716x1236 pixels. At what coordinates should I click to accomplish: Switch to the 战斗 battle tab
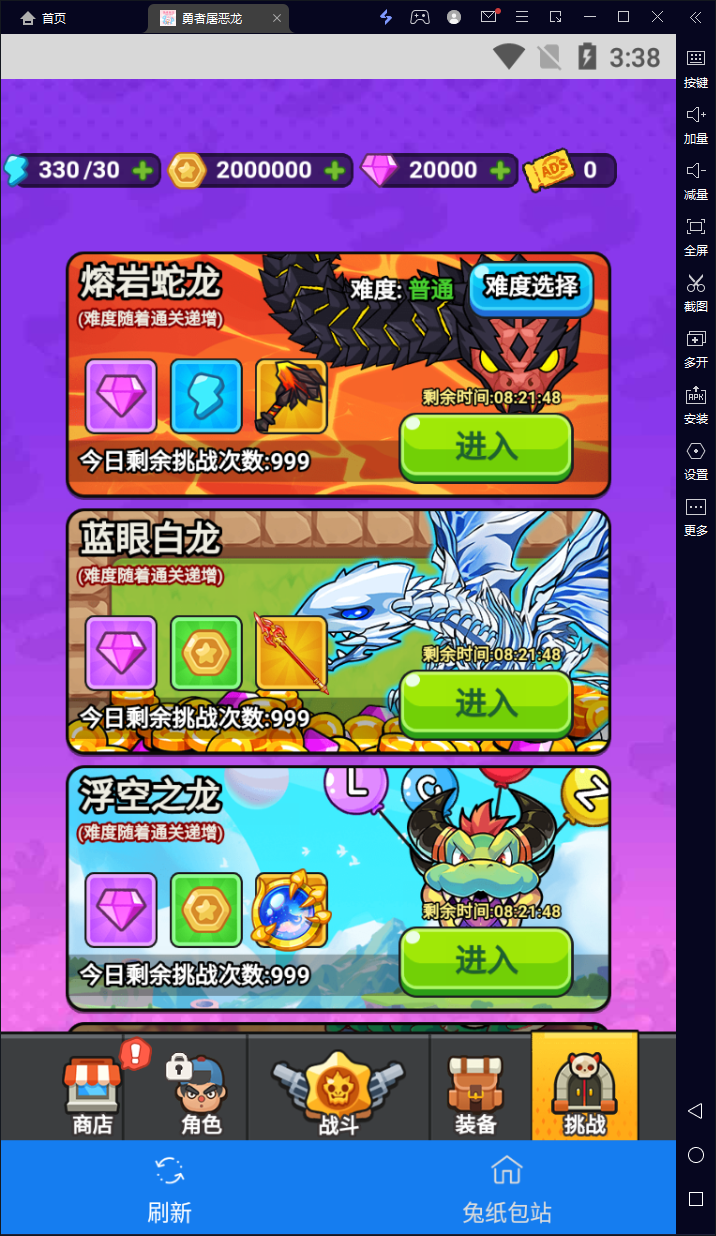click(x=338, y=1092)
